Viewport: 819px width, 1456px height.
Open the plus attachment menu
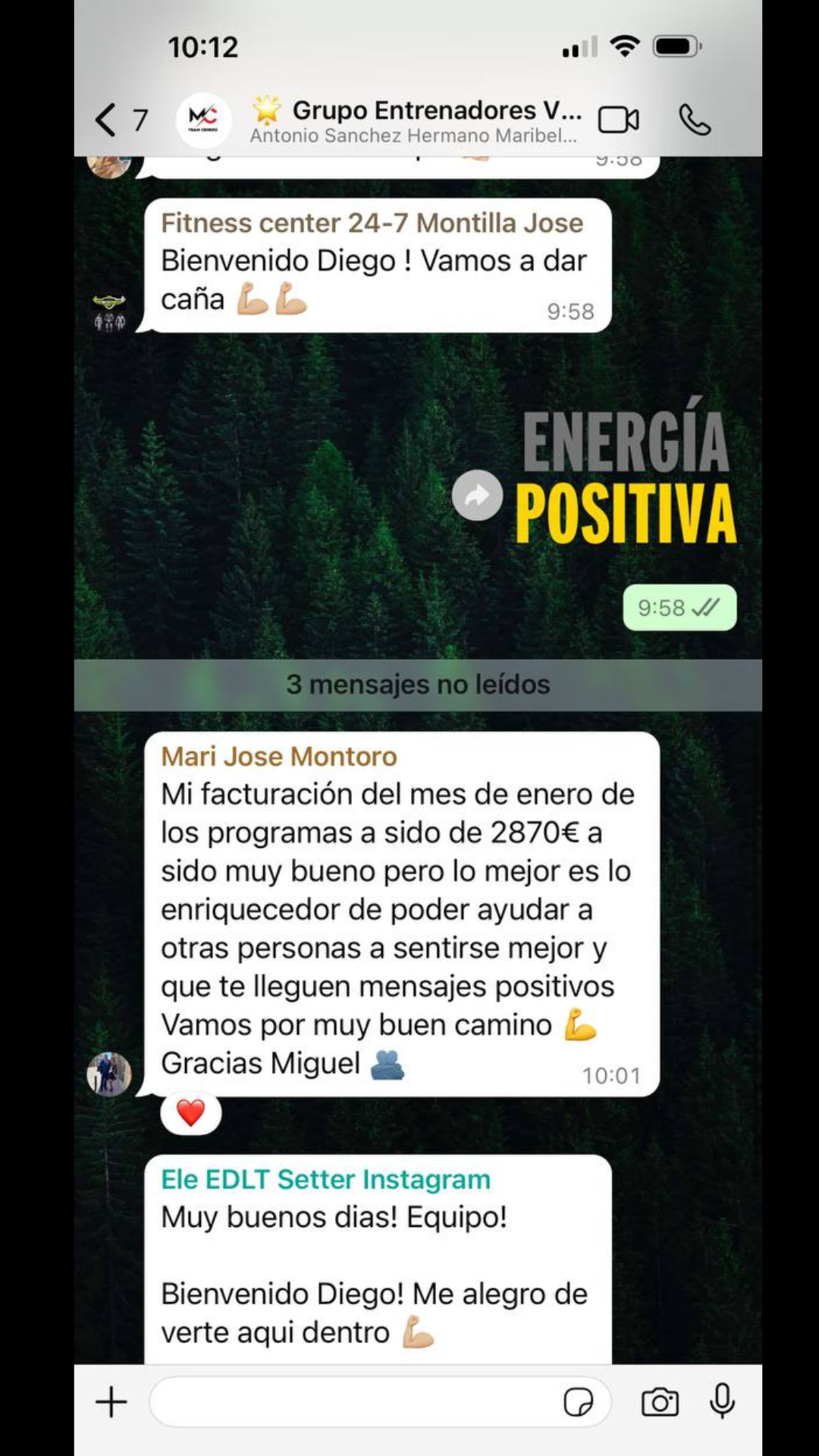[111, 1402]
